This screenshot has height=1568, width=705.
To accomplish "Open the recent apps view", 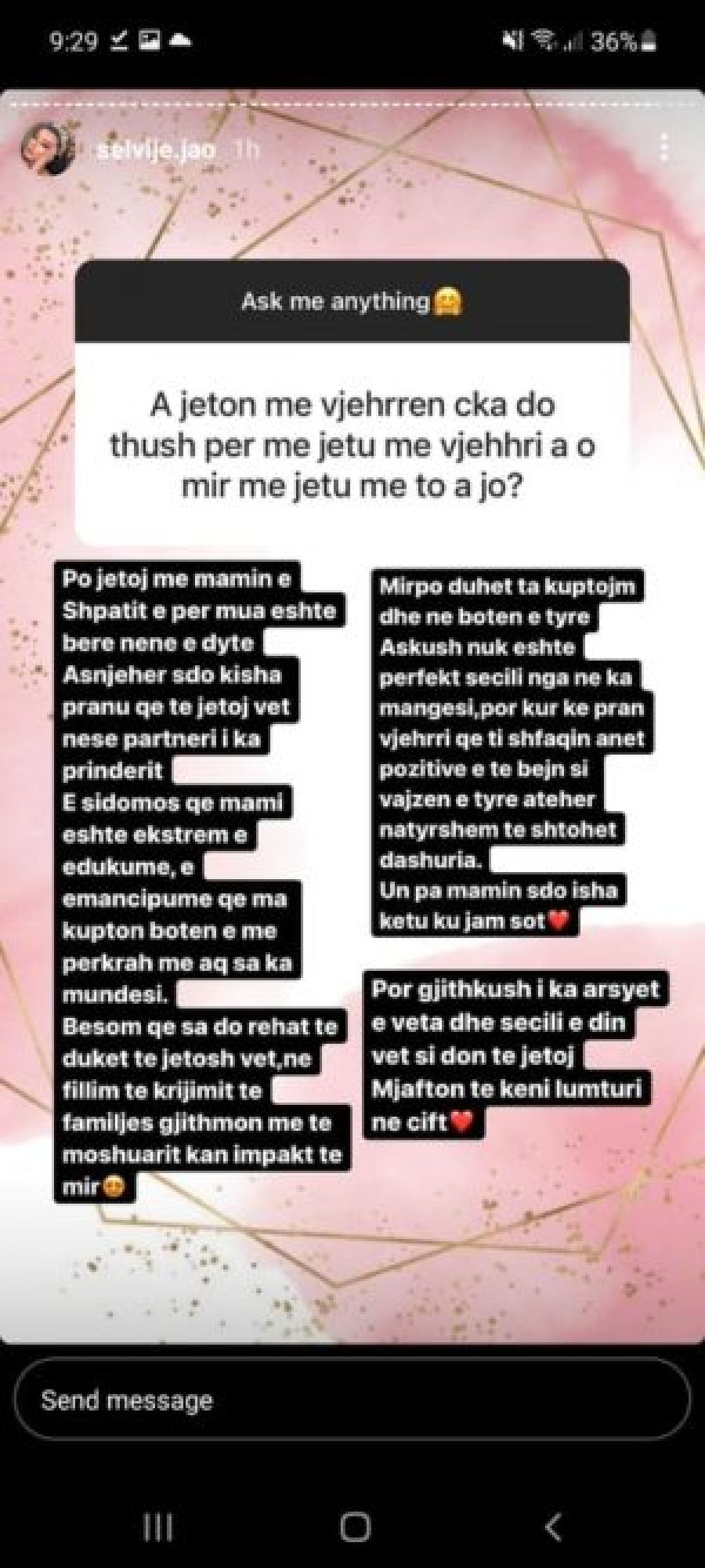I will (x=157, y=1526).
